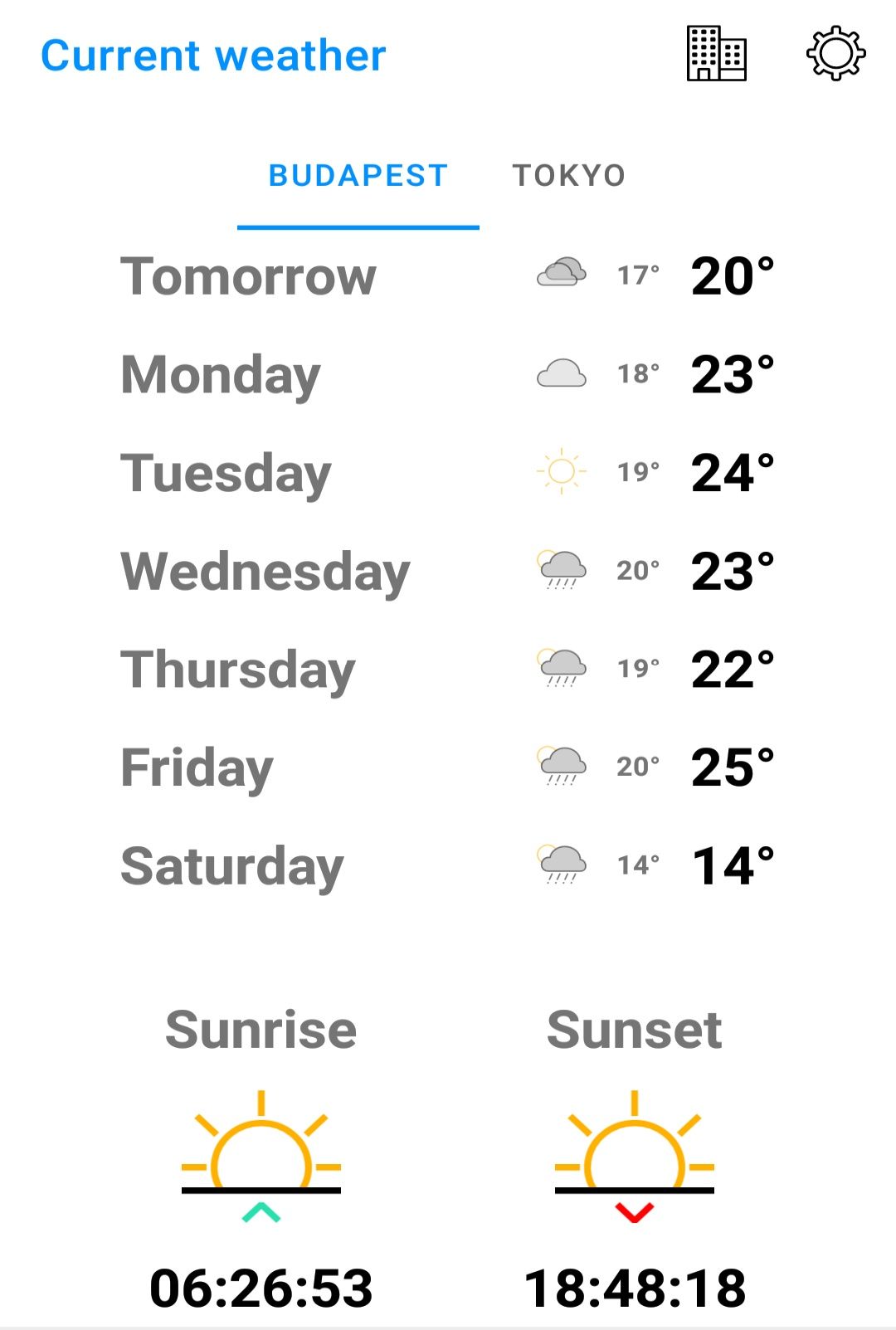Open the city list building icon
The width and height of the screenshot is (896, 1330).
pyautogui.click(x=716, y=54)
